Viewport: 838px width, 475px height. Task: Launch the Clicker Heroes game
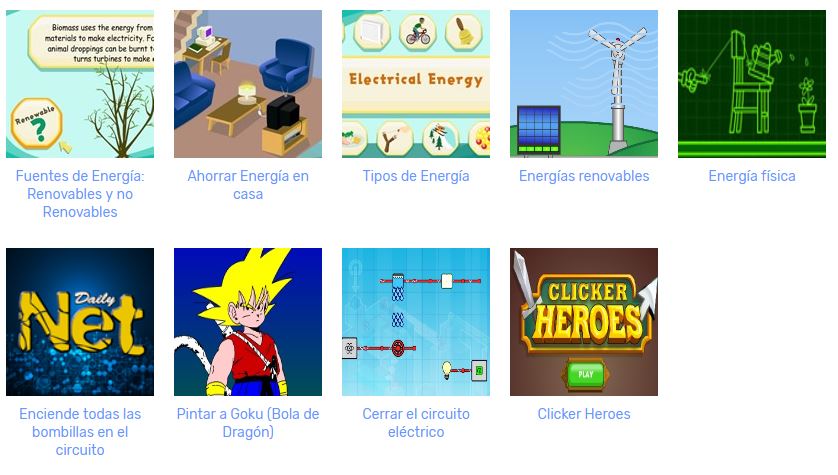584,322
